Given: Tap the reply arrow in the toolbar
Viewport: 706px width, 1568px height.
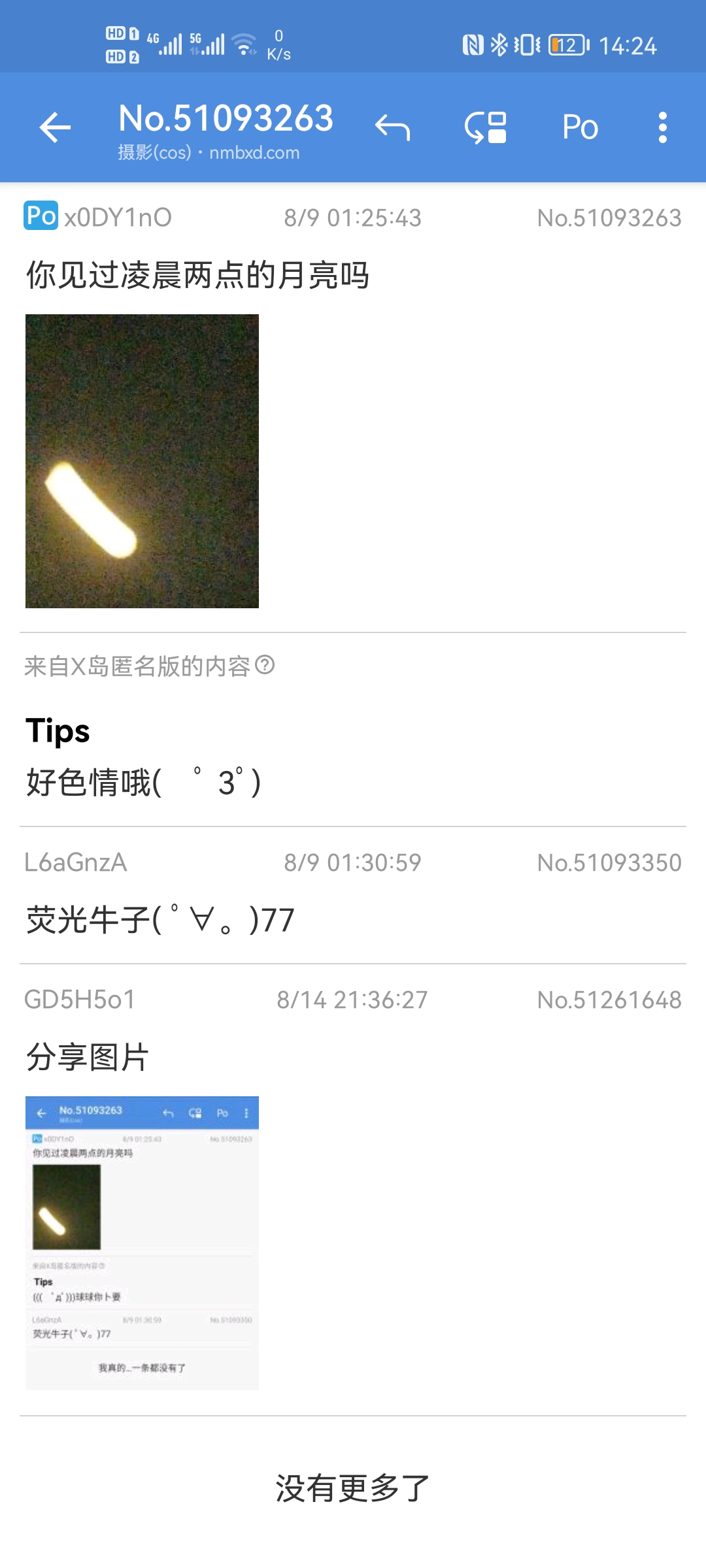Looking at the screenshot, I should point(392,127).
